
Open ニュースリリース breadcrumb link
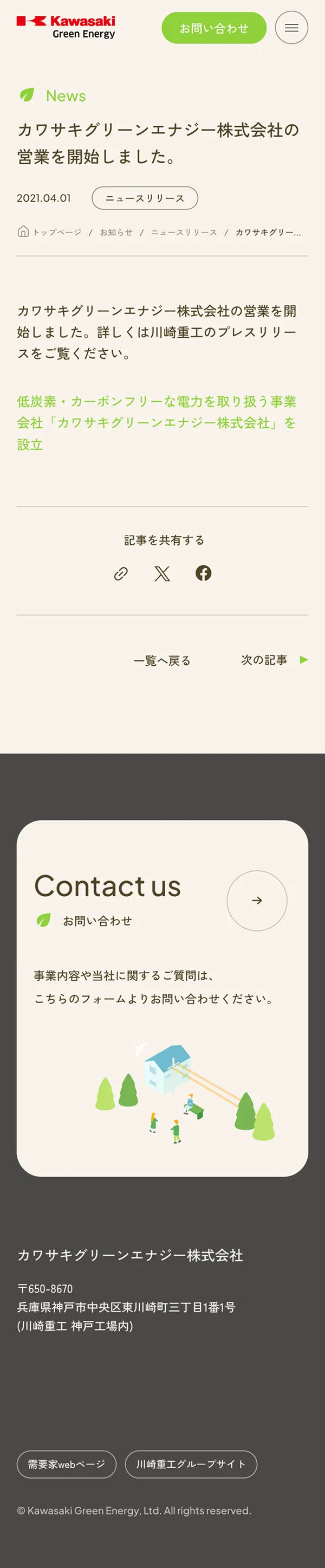(x=184, y=233)
